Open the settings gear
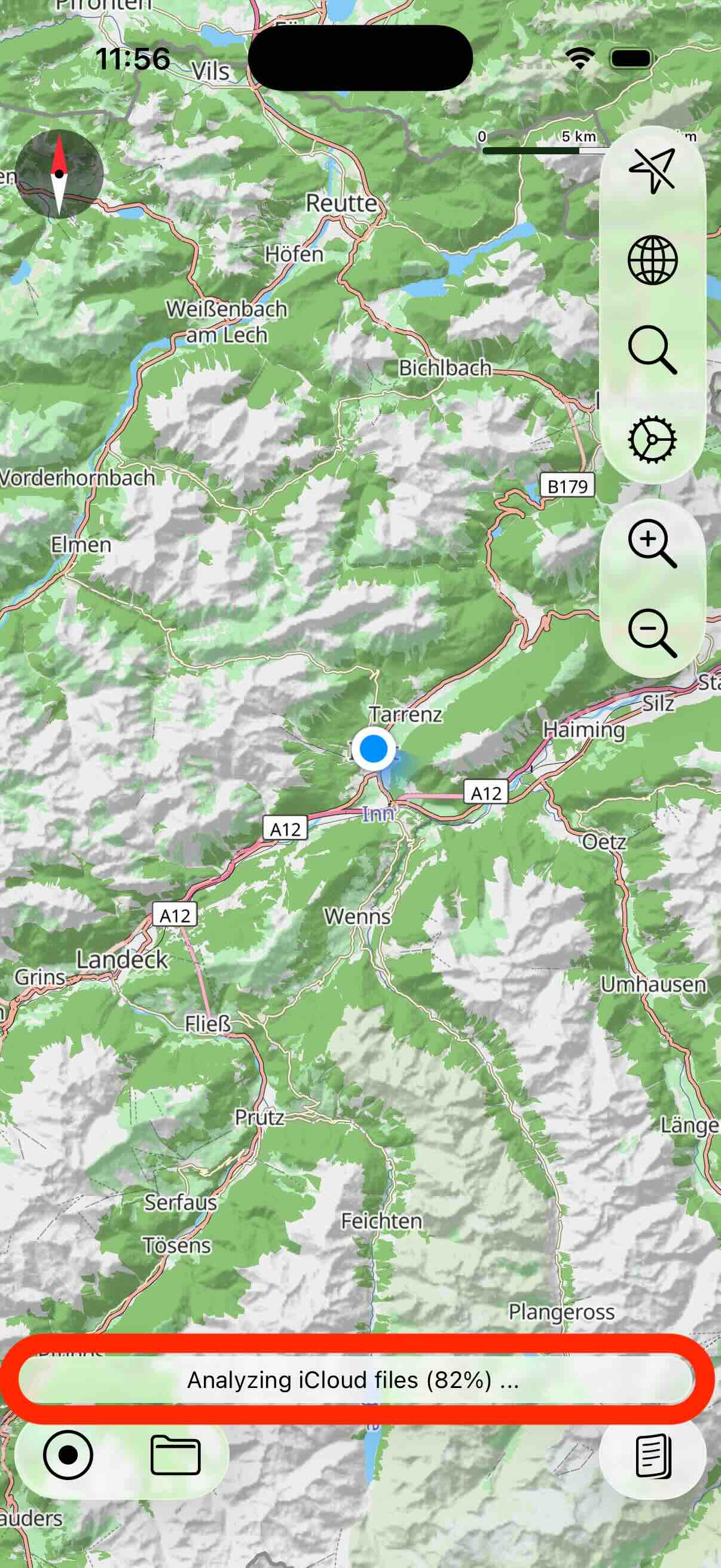The height and width of the screenshot is (1568, 721). (x=652, y=440)
